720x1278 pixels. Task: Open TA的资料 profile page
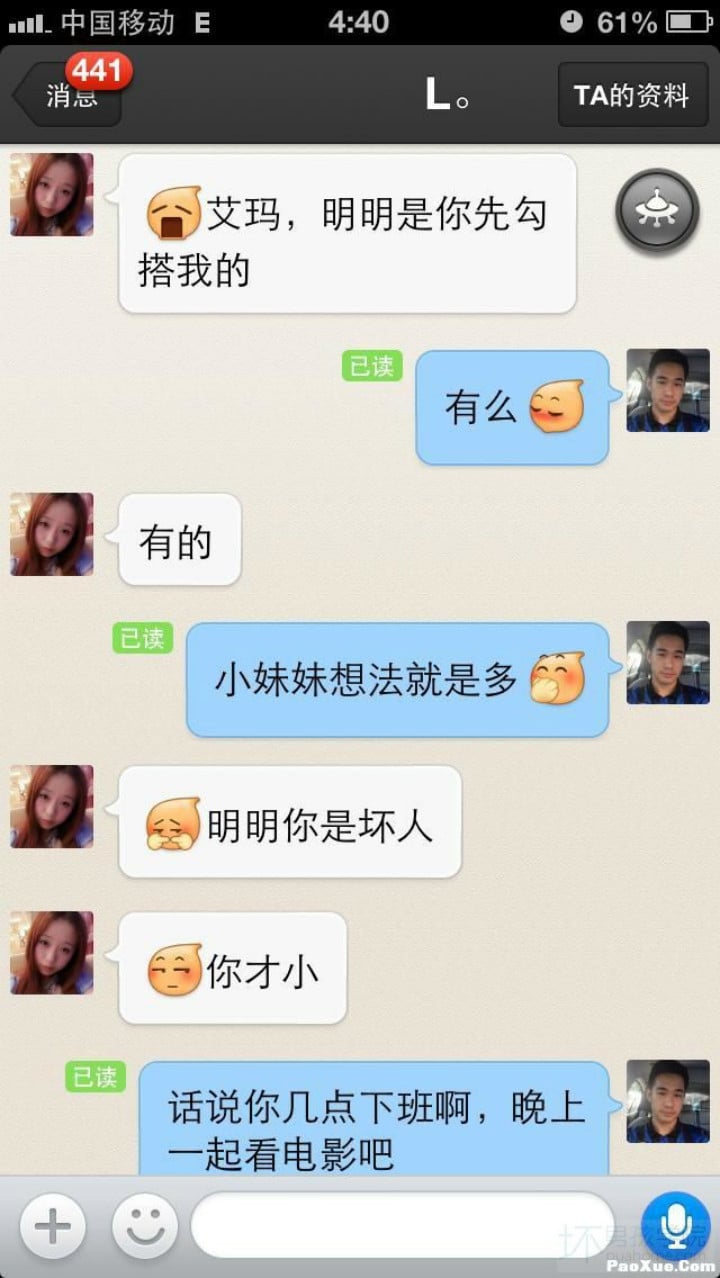coord(631,95)
